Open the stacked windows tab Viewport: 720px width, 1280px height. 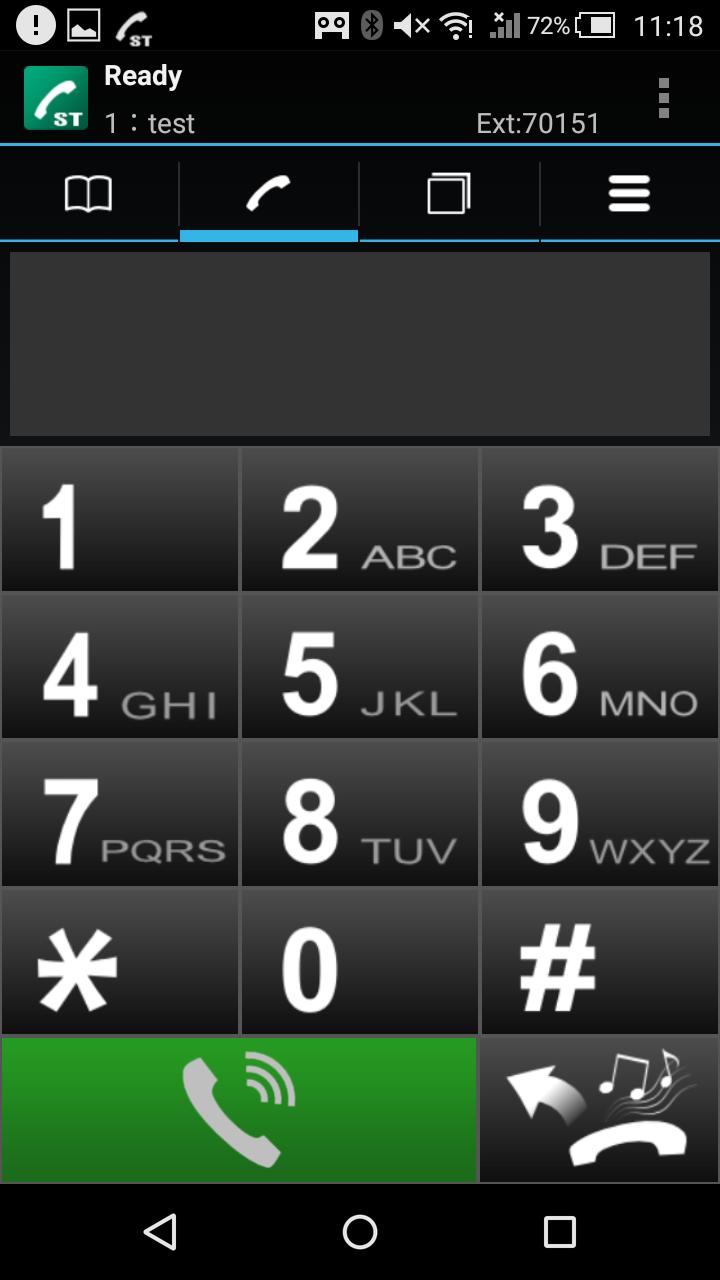[449, 193]
